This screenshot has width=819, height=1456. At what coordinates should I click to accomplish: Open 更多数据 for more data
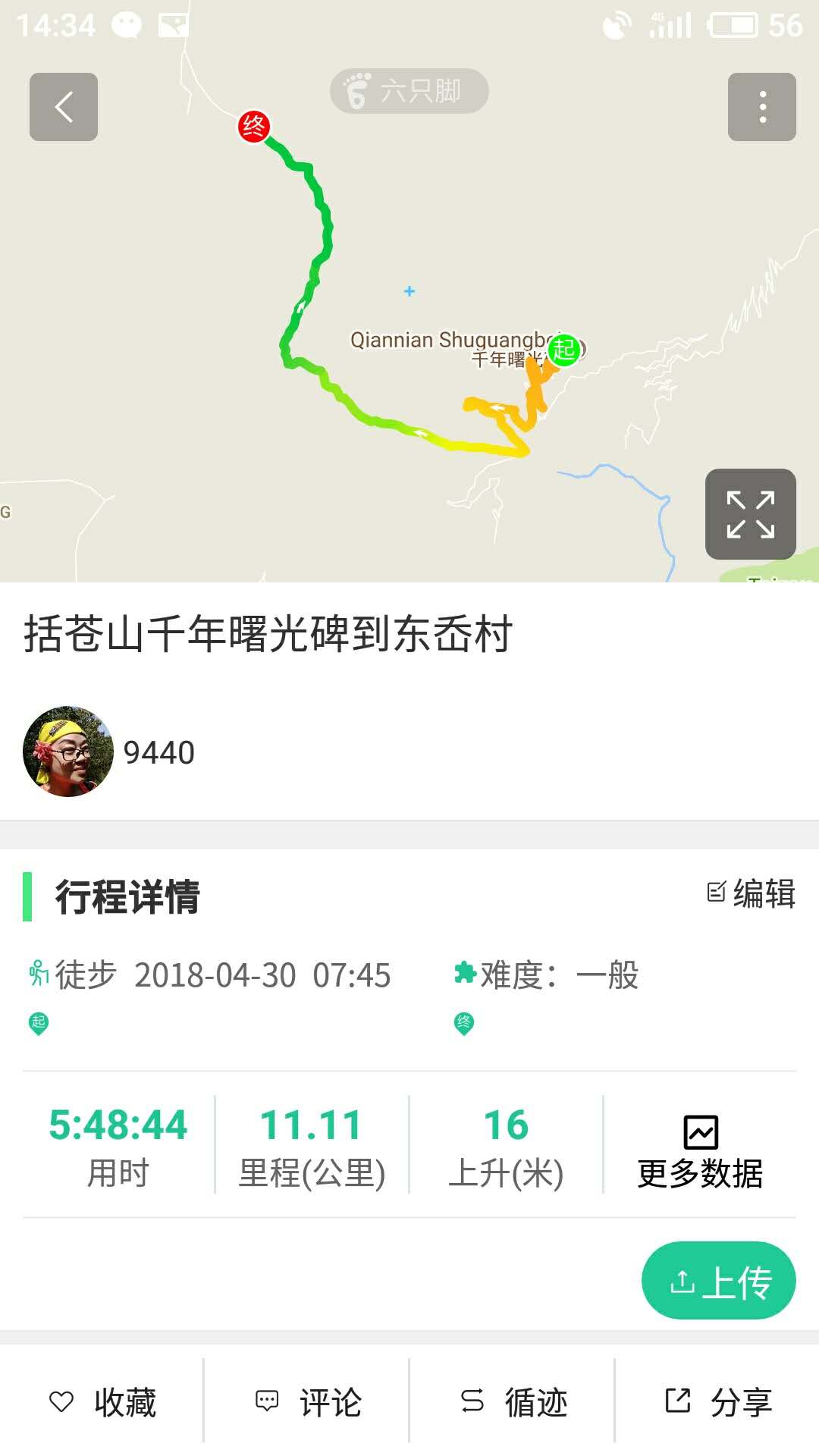tap(700, 1153)
